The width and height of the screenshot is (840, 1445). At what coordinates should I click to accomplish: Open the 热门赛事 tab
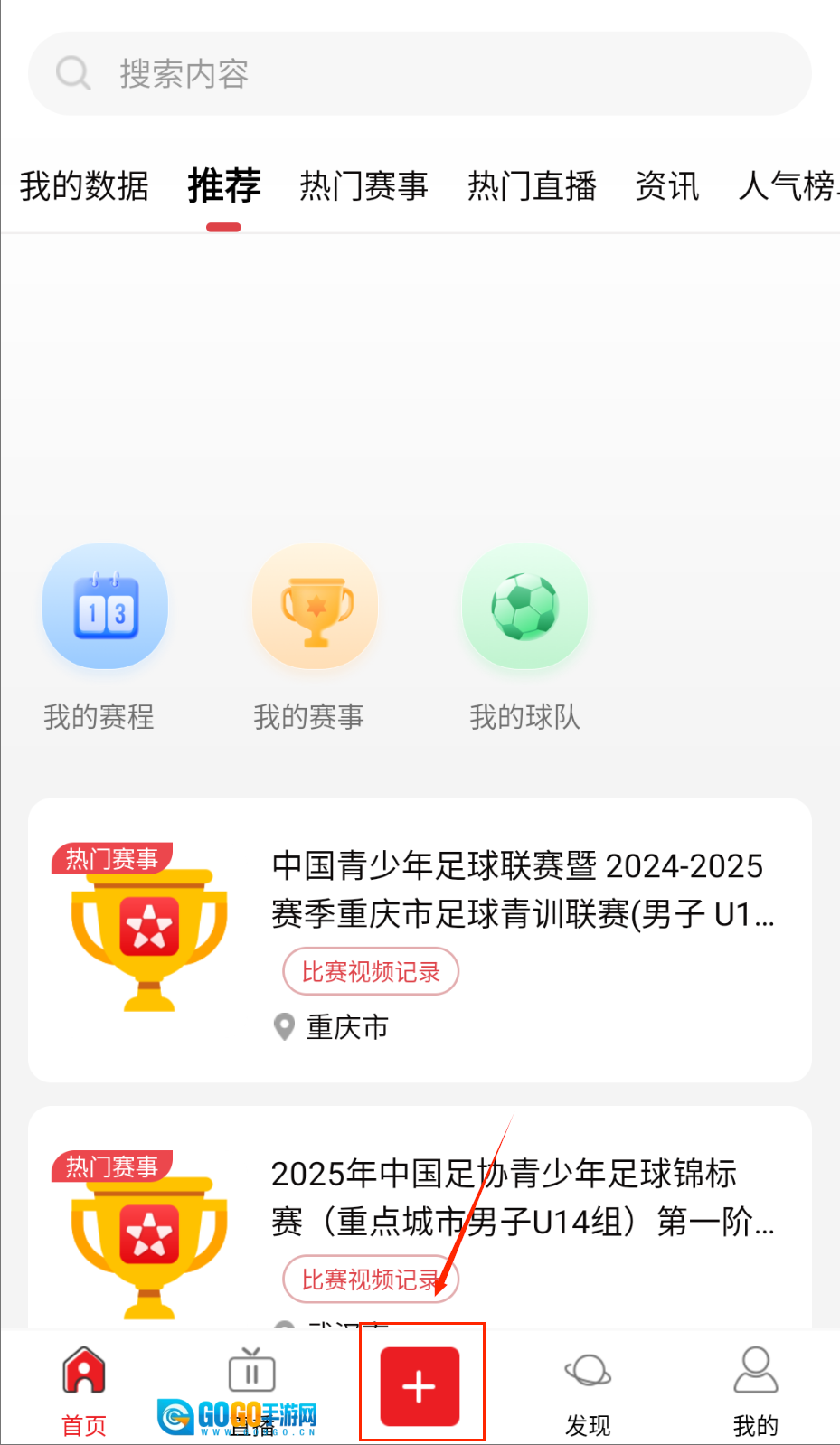[363, 186]
